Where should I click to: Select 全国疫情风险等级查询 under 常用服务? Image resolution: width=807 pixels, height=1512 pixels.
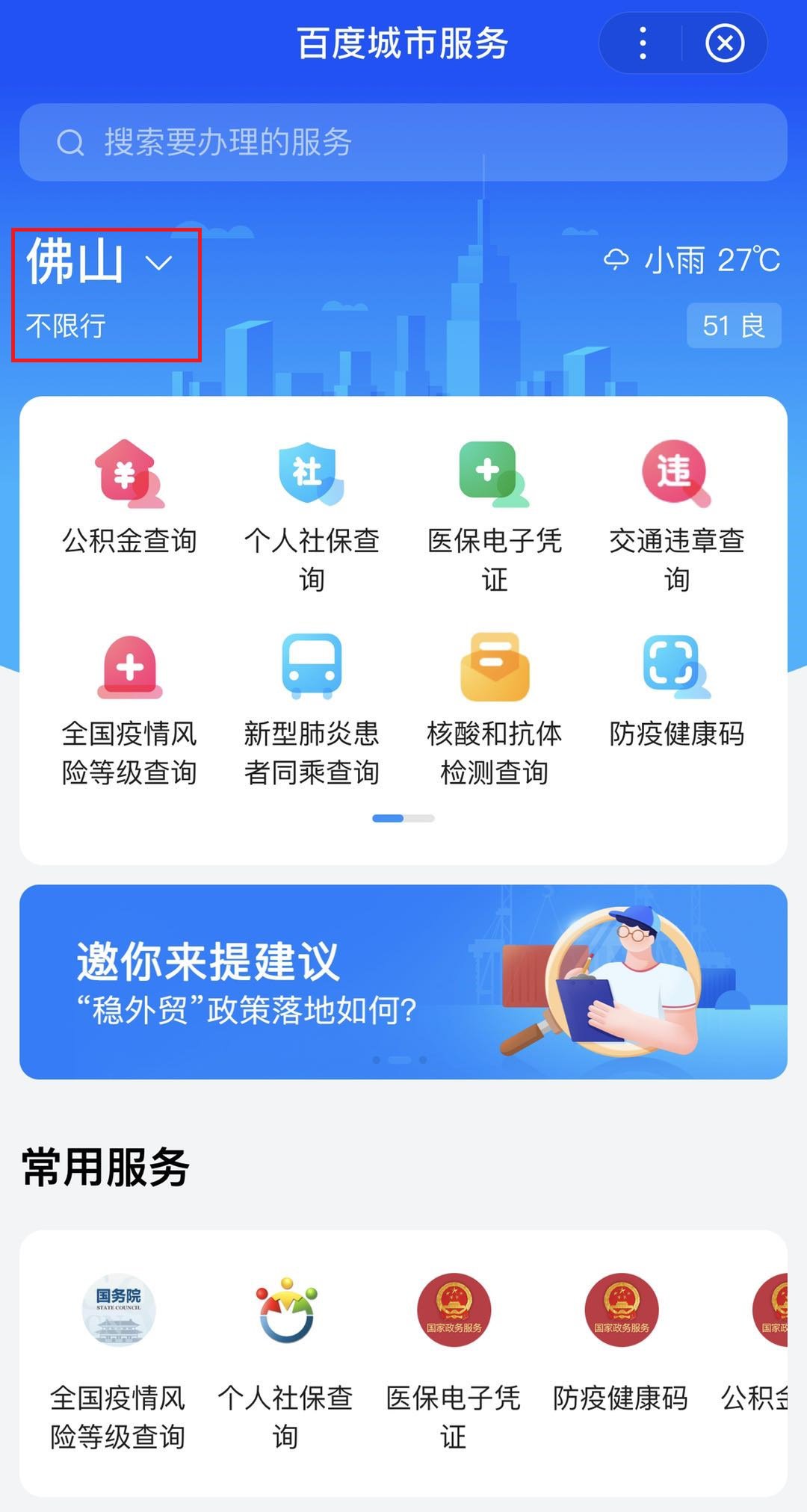click(x=118, y=1361)
